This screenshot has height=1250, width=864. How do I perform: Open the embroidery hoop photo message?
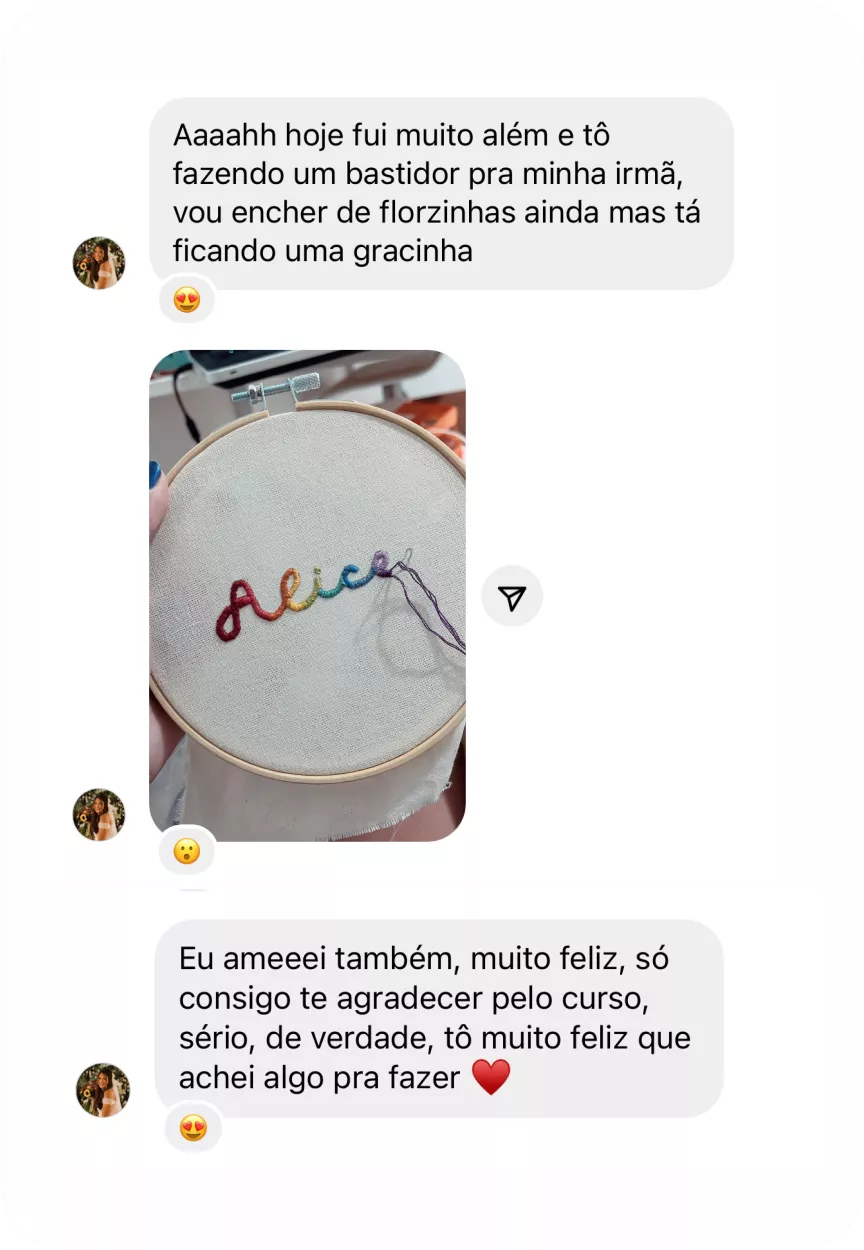[307, 595]
